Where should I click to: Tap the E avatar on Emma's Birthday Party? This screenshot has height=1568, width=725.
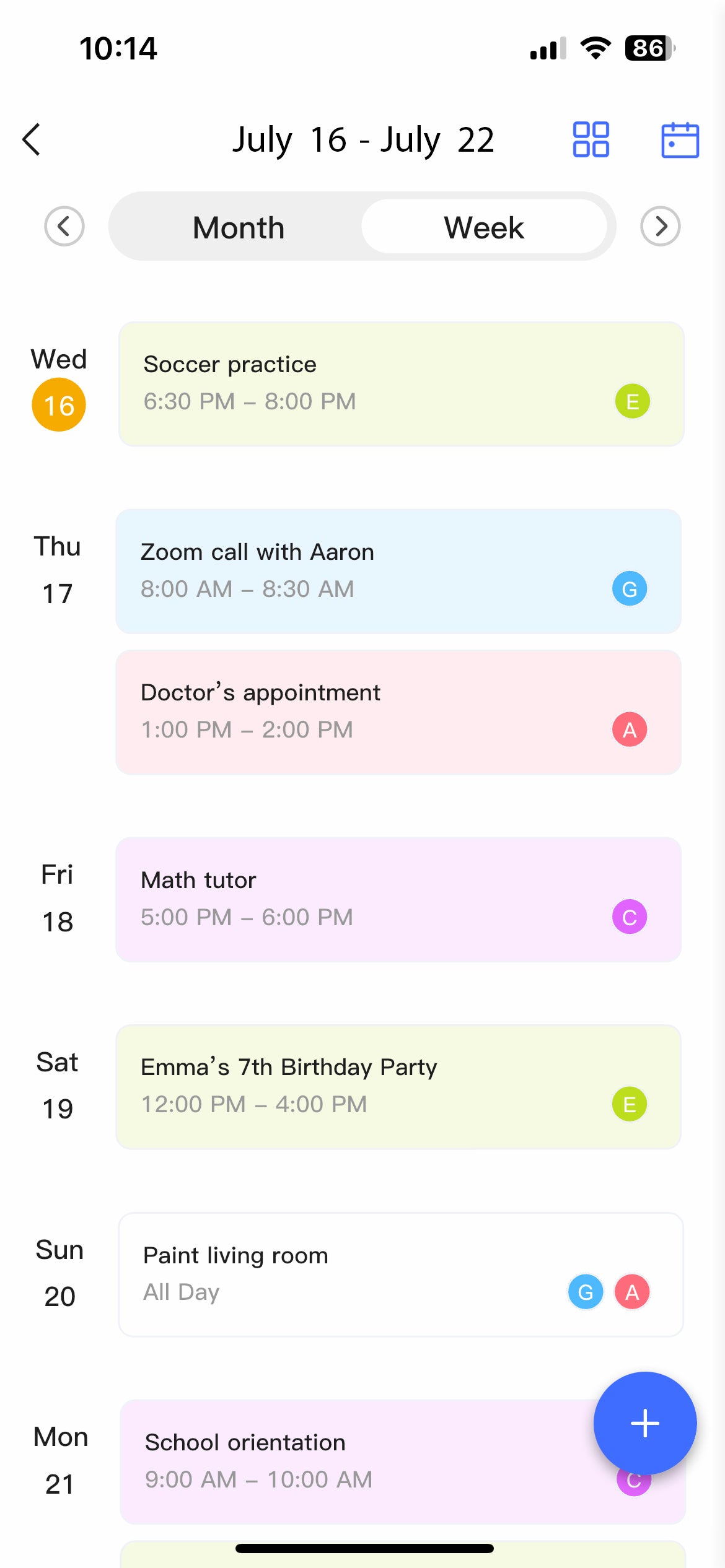(x=630, y=1104)
